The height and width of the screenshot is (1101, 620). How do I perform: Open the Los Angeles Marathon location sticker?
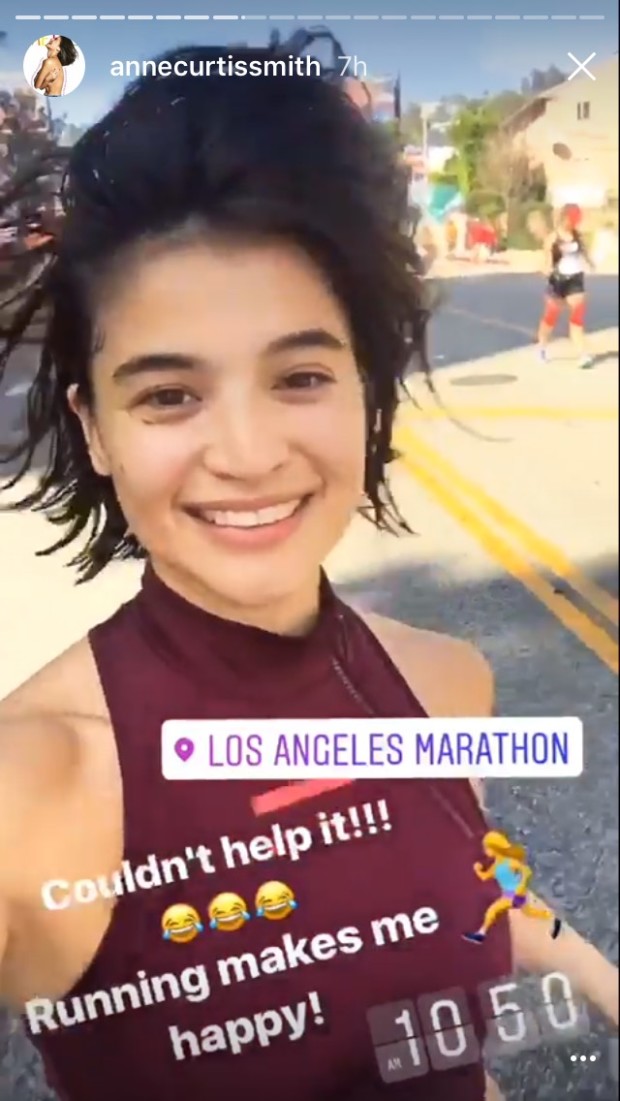pyautogui.click(x=372, y=749)
